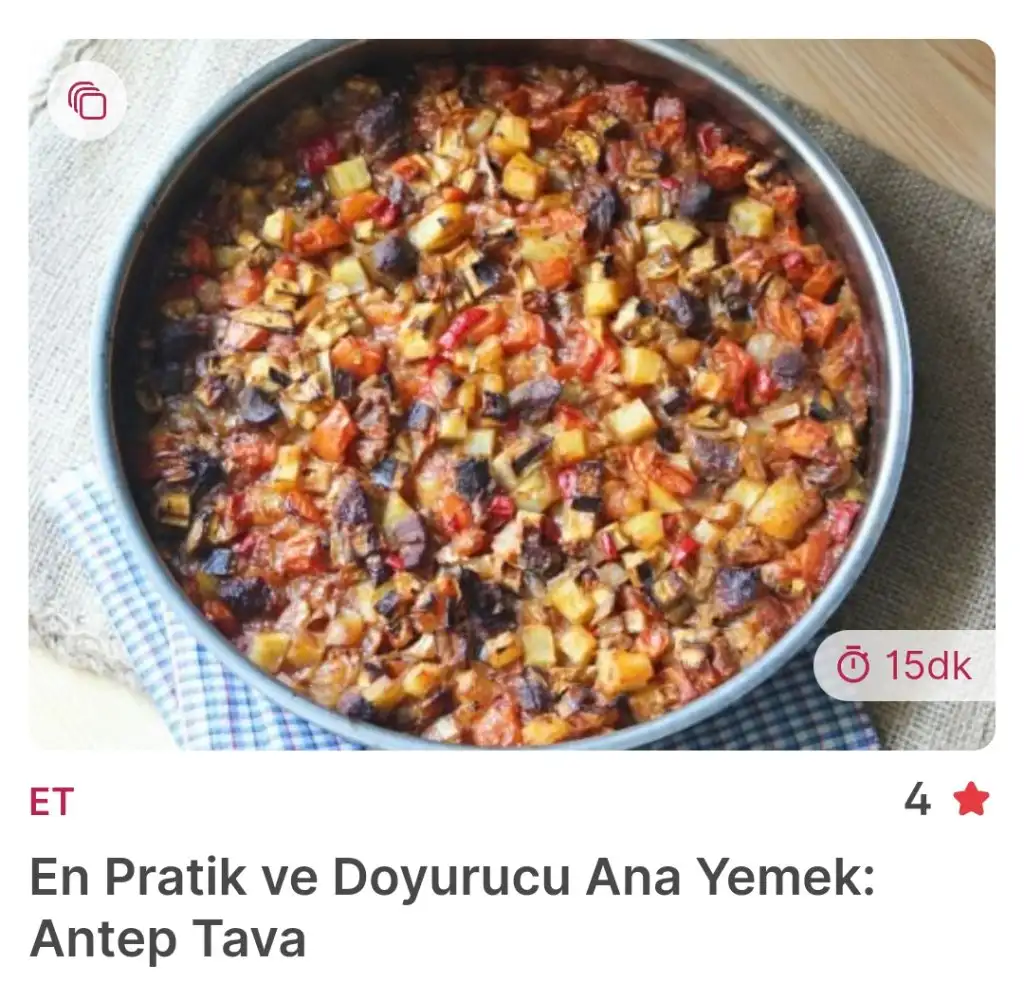Tap the stacked squares icon on the recipe photo
The width and height of the screenshot is (1024, 983).
coord(87,100)
